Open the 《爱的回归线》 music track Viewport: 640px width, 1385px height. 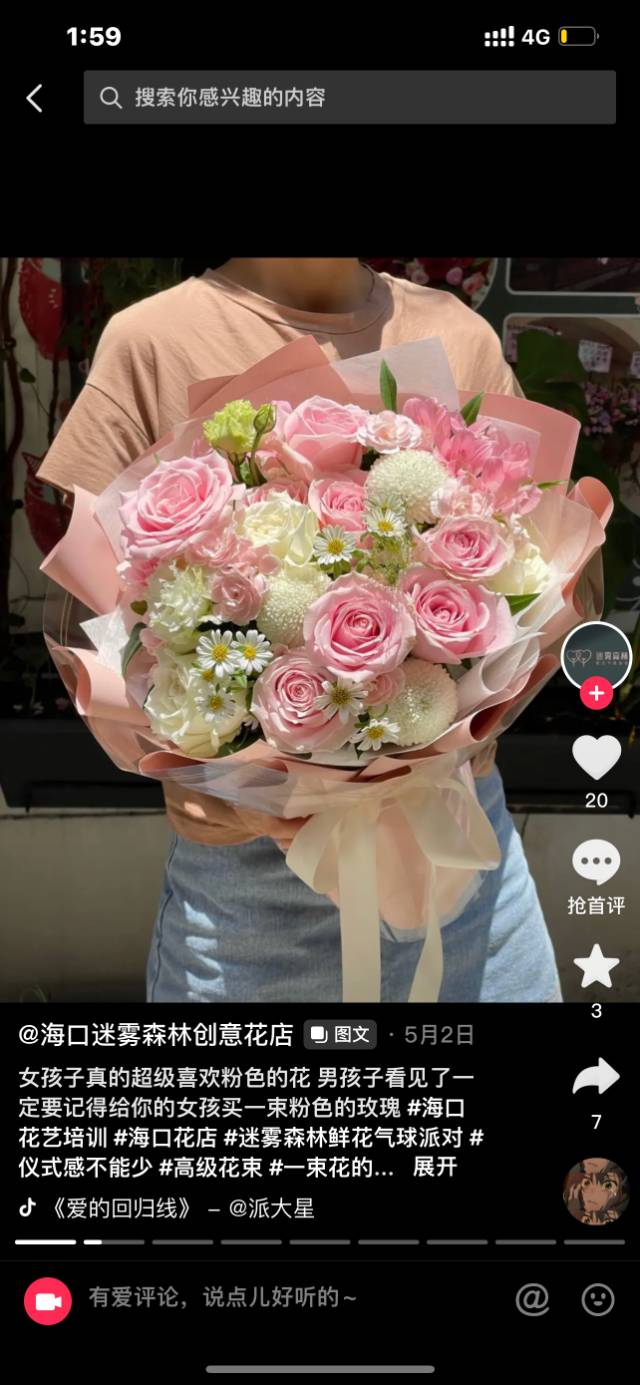pyautogui.click(x=120, y=1208)
